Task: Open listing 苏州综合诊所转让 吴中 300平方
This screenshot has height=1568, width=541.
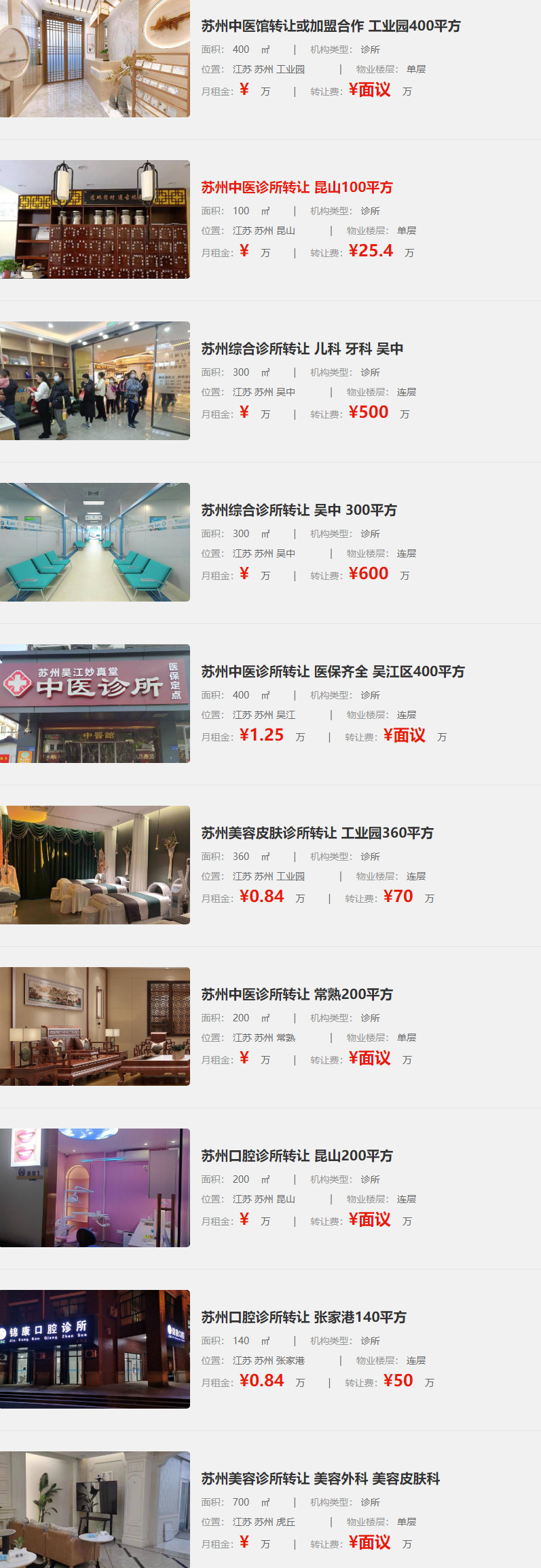Action: pos(299,510)
